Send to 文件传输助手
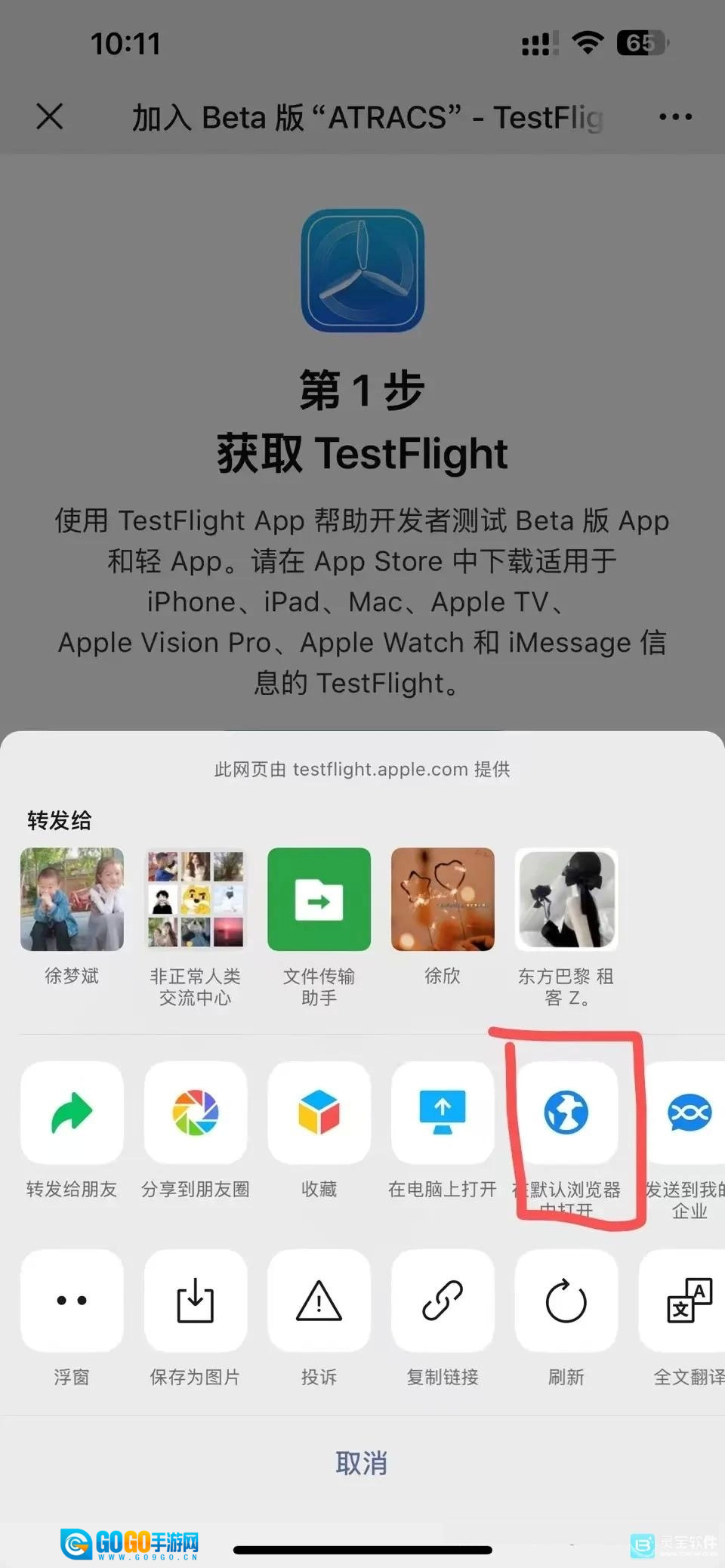The width and height of the screenshot is (725, 1568). (x=319, y=900)
